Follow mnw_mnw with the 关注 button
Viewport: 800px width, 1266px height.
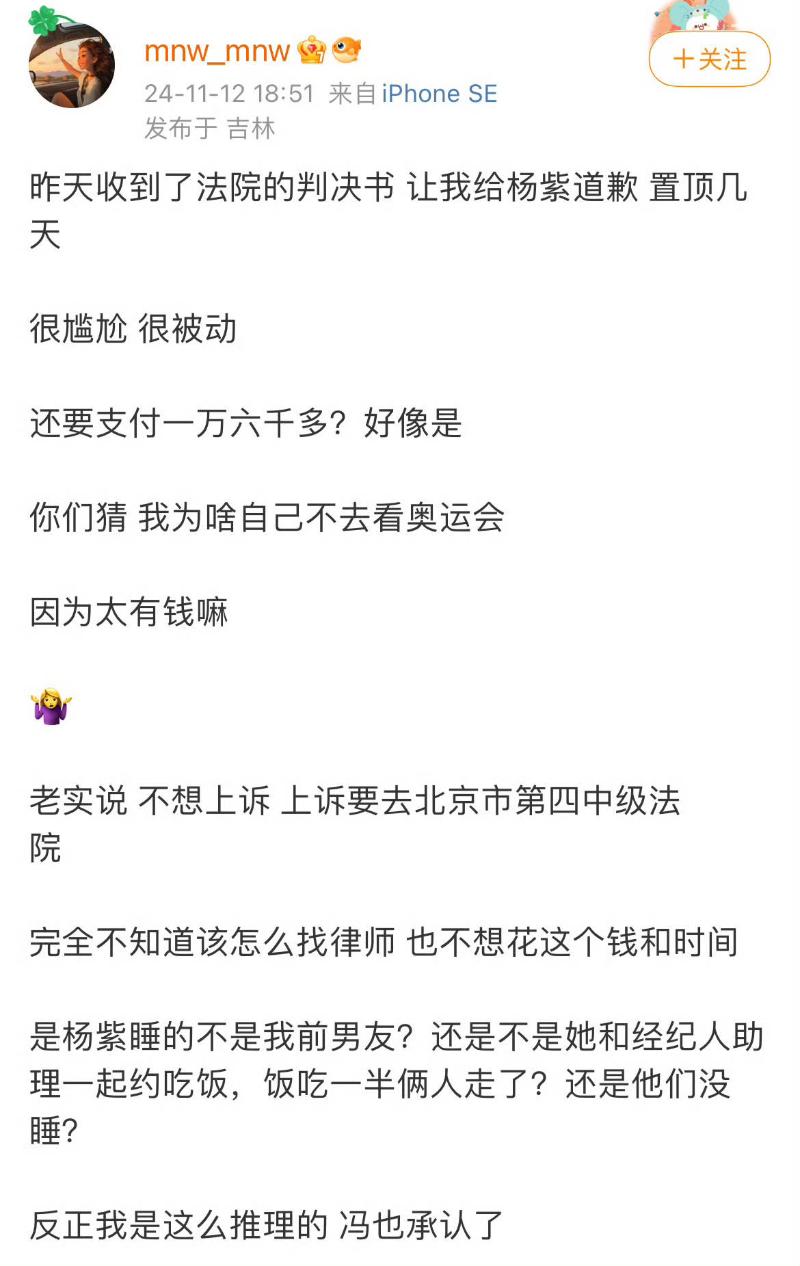pos(709,59)
